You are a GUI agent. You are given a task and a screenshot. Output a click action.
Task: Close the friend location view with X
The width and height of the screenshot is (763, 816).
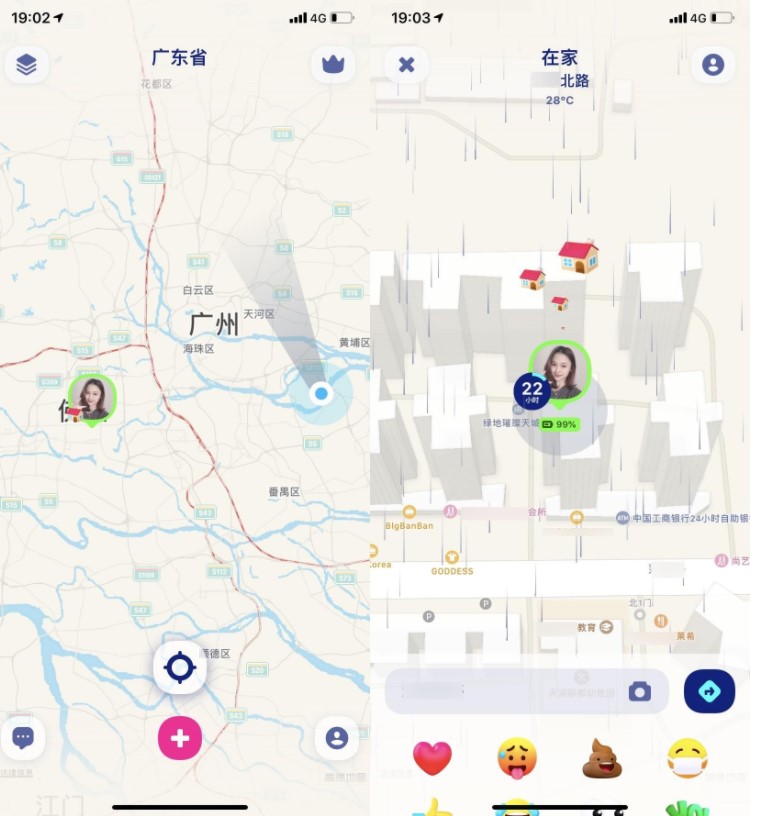[x=406, y=65]
